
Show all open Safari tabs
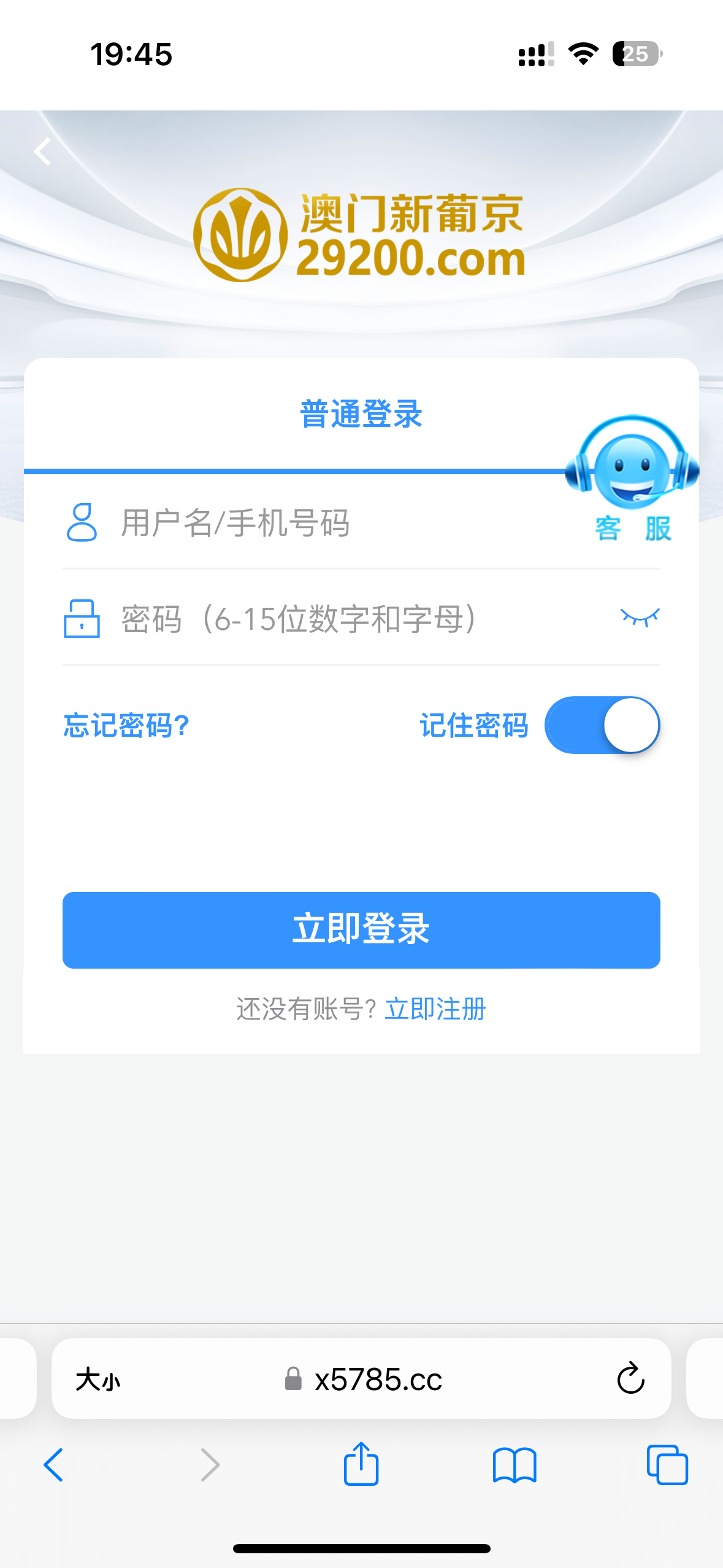pos(667,1465)
